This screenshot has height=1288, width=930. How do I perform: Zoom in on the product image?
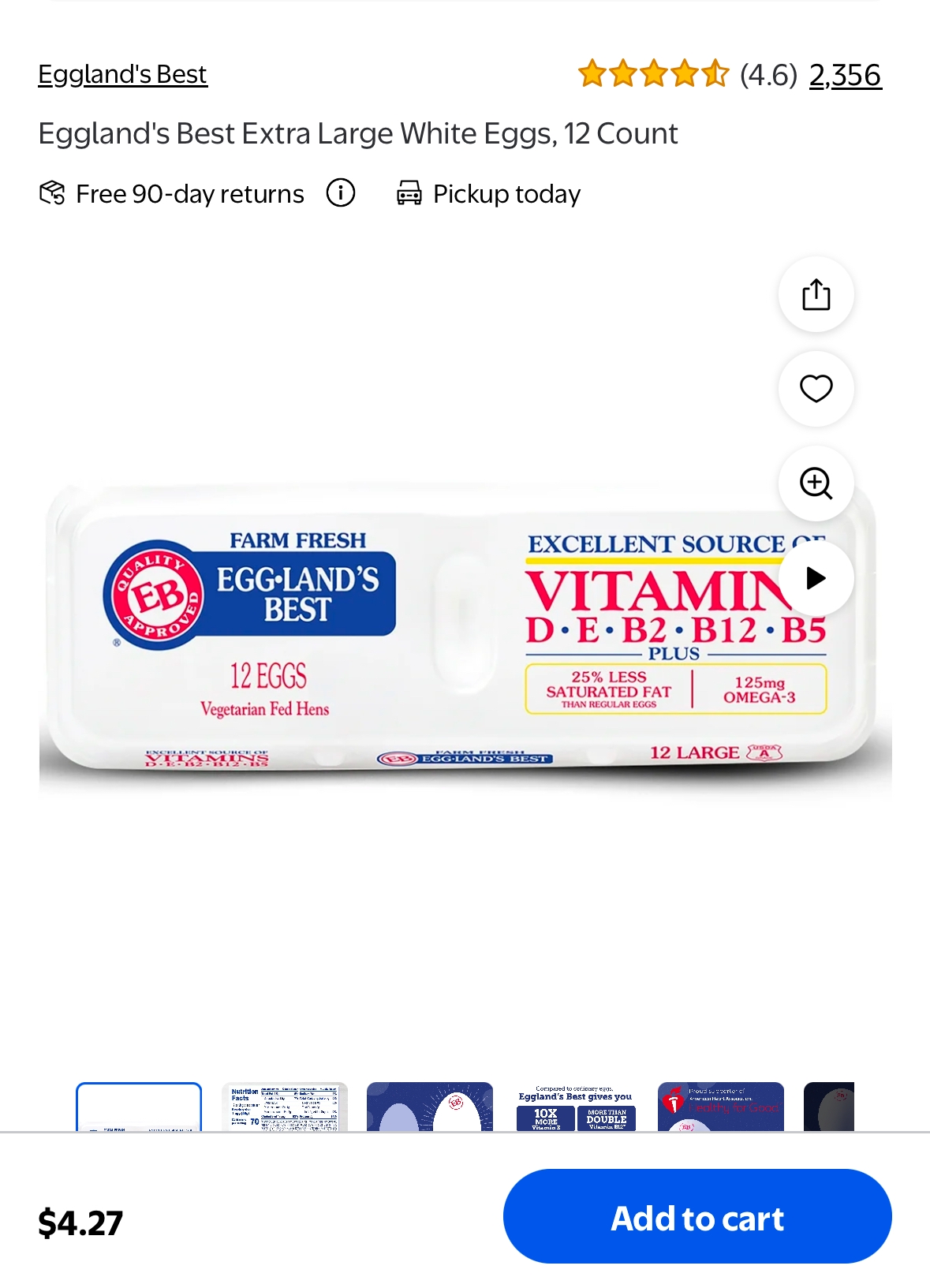pyautogui.click(x=816, y=483)
